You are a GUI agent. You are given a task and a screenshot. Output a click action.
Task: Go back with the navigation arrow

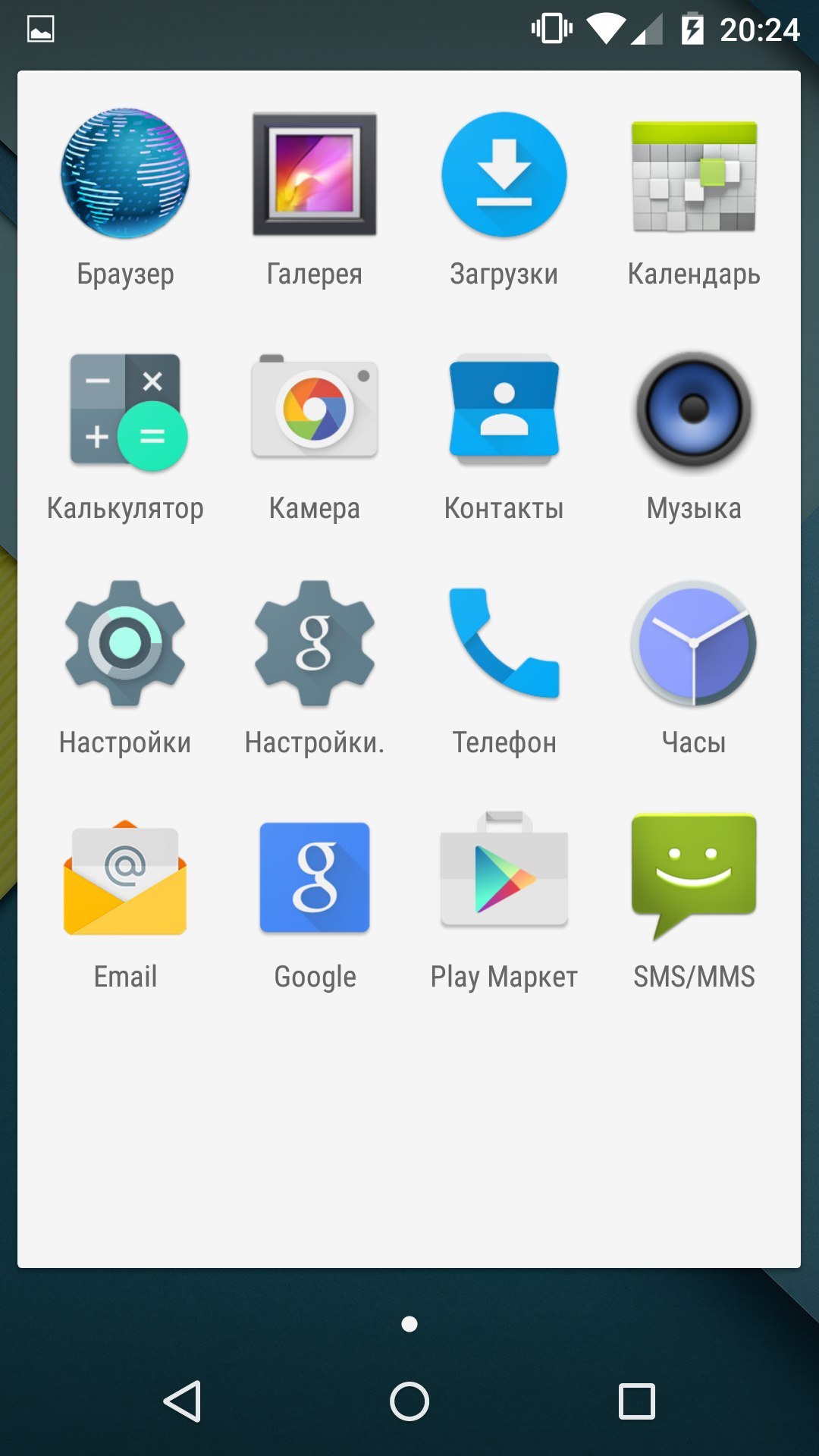click(x=182, y=1401)
